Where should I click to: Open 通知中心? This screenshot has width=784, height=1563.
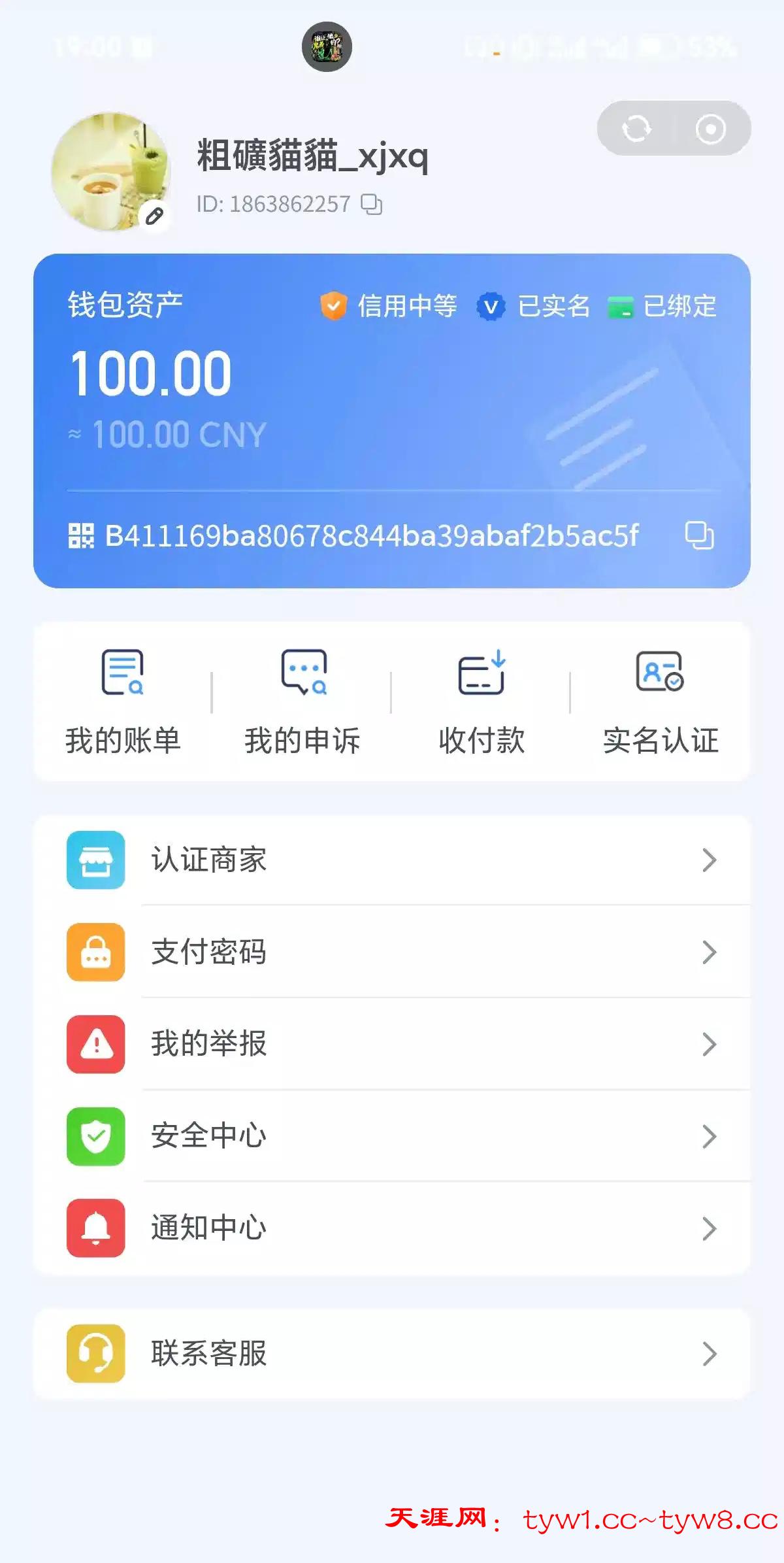pos(392,1228)
